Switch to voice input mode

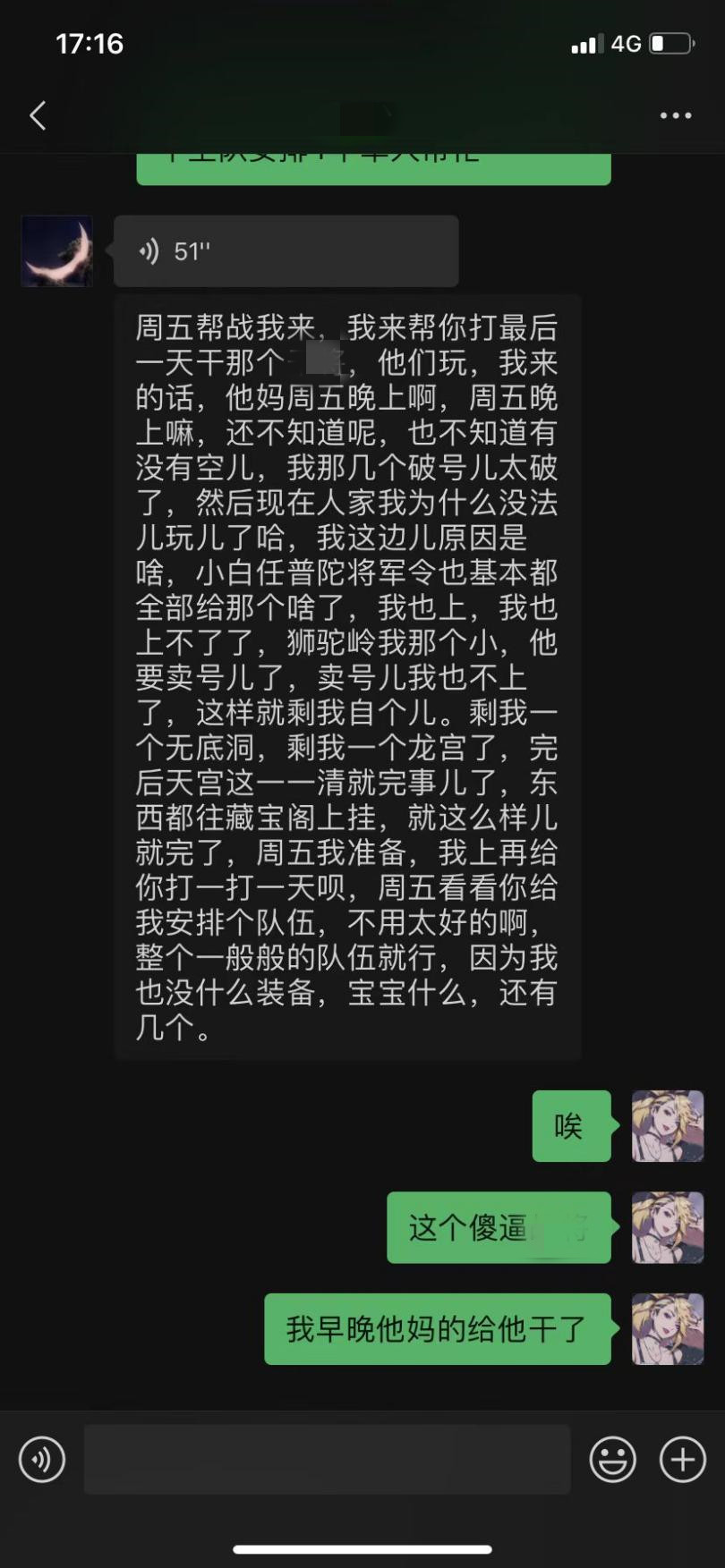pyautogui.click(x=42, y=1460)
